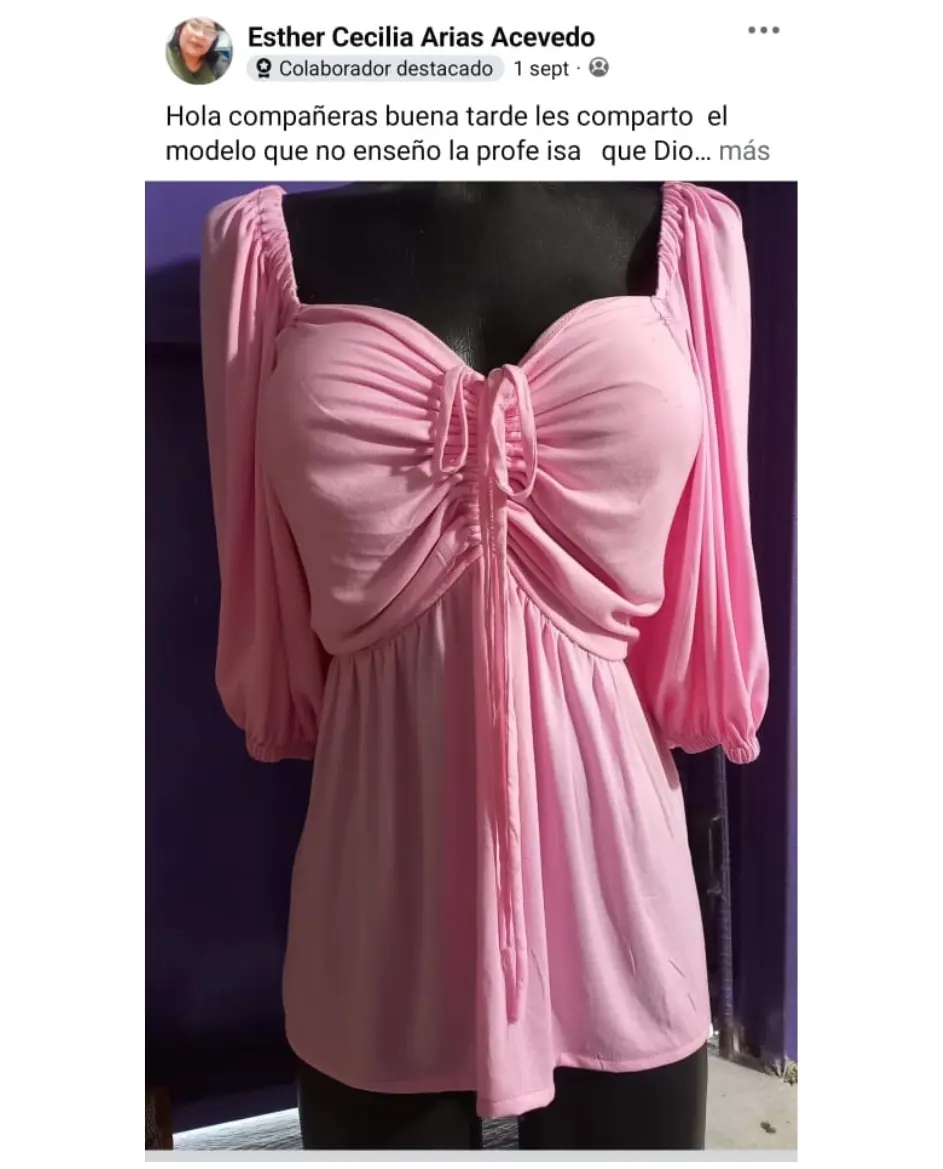Tap the Colaborador destacado badge
943x1169 pixels.
(375, 69)
